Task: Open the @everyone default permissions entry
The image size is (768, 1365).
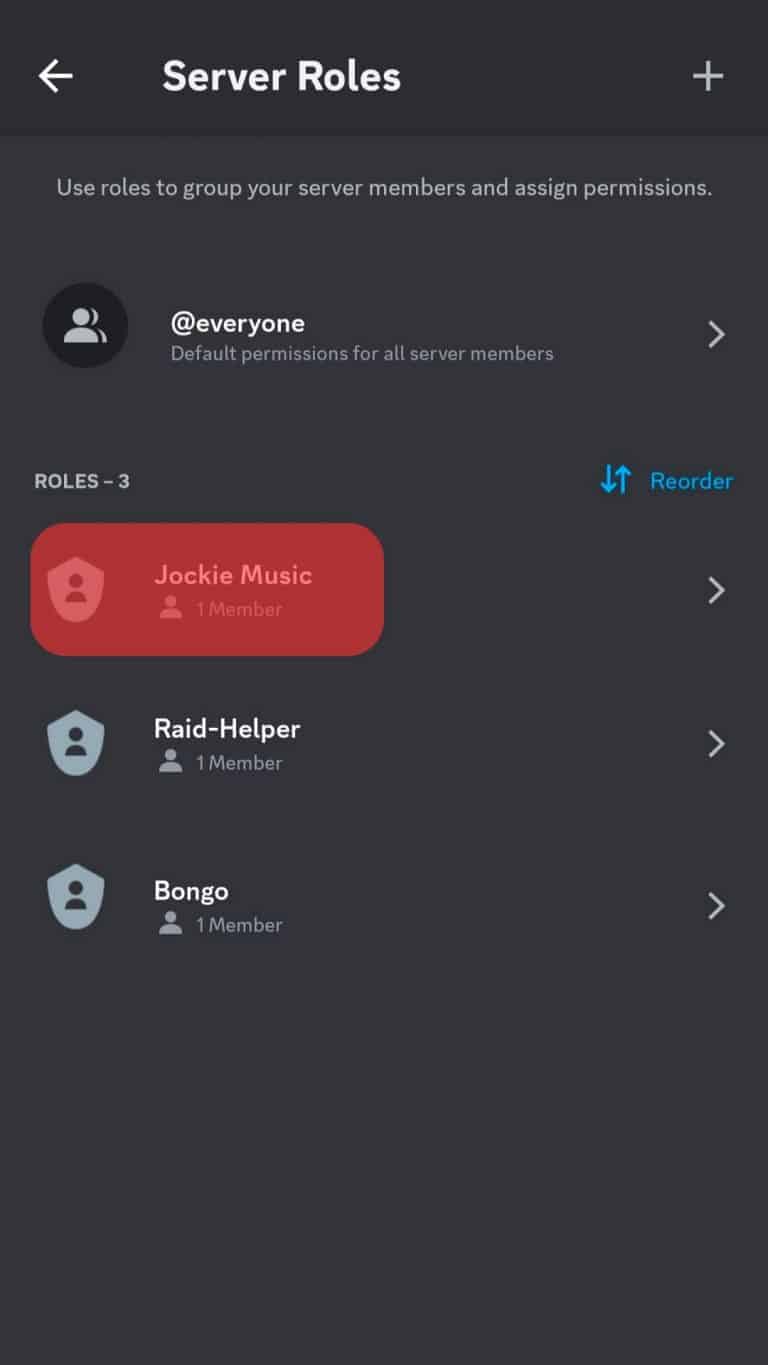Action: coord(360,335)
